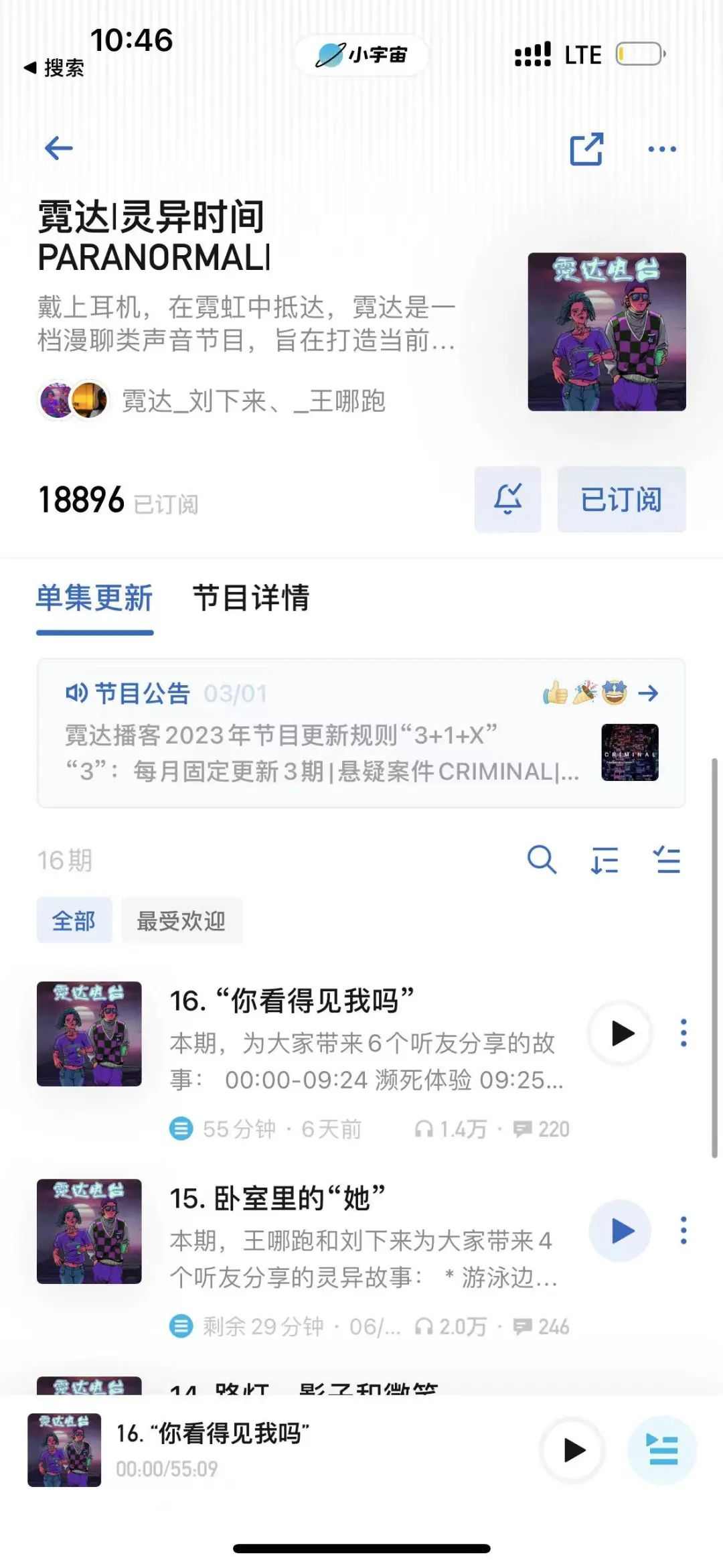Open the playlist queue in mini player
This screenshot has height=1568, width=723.
click(662, 1450)
